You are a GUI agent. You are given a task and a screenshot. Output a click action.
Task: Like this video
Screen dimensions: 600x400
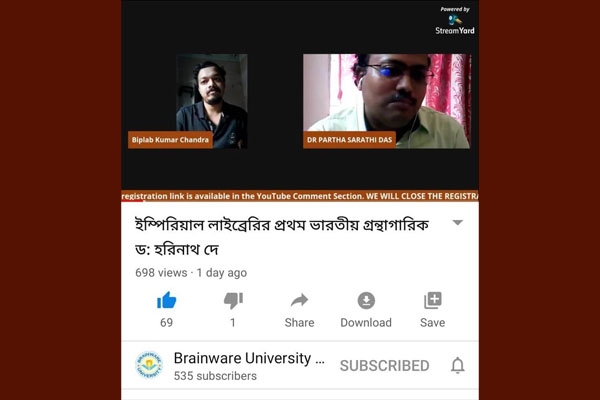point(166,301)
